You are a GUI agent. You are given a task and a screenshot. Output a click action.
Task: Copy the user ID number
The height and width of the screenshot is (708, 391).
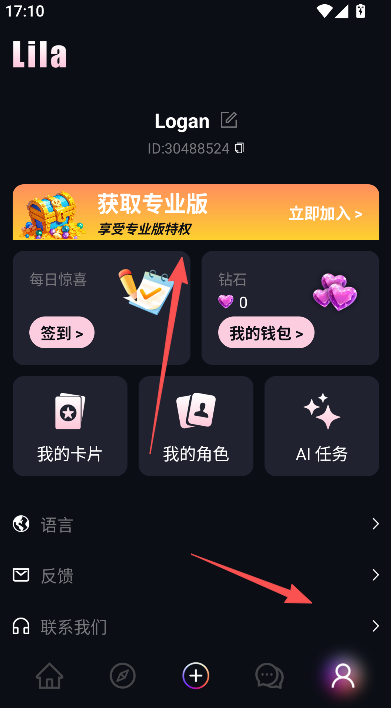(x=240, y=148)
